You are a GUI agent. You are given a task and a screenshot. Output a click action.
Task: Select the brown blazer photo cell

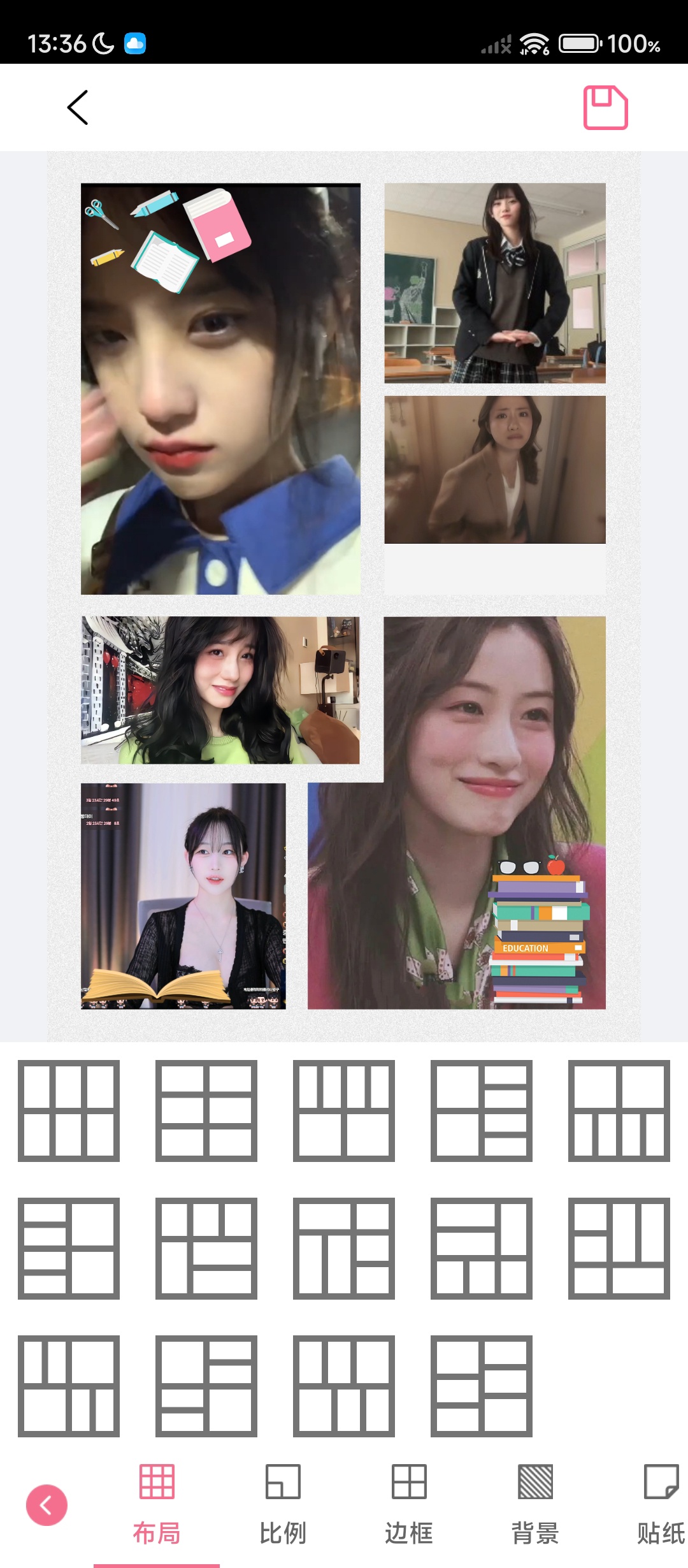[495, 470]
